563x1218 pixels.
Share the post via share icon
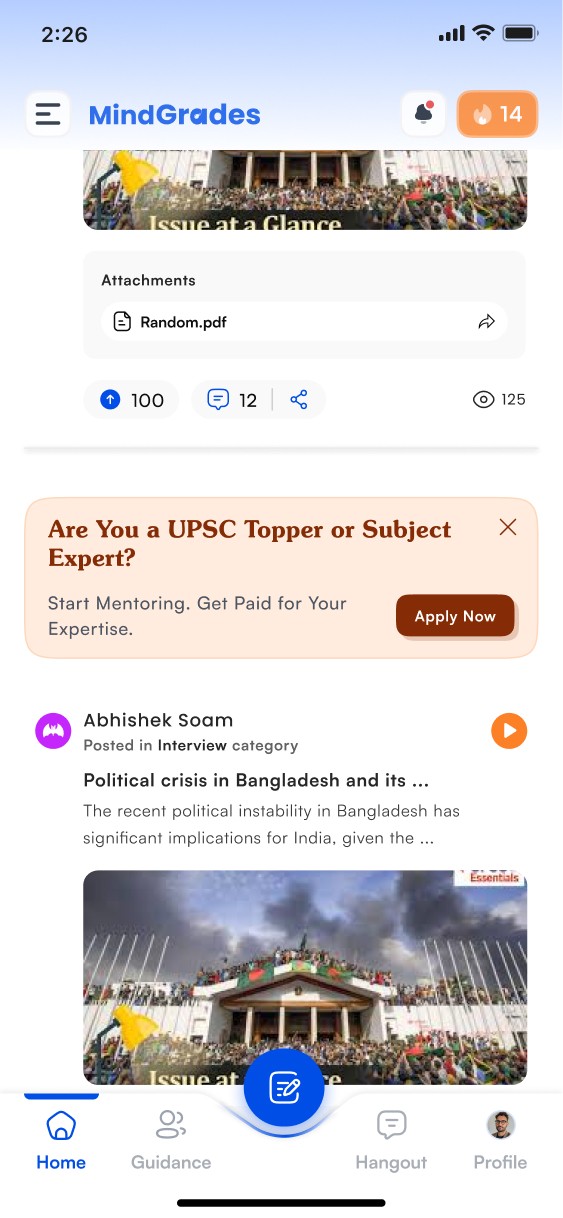tap(299, 400)
